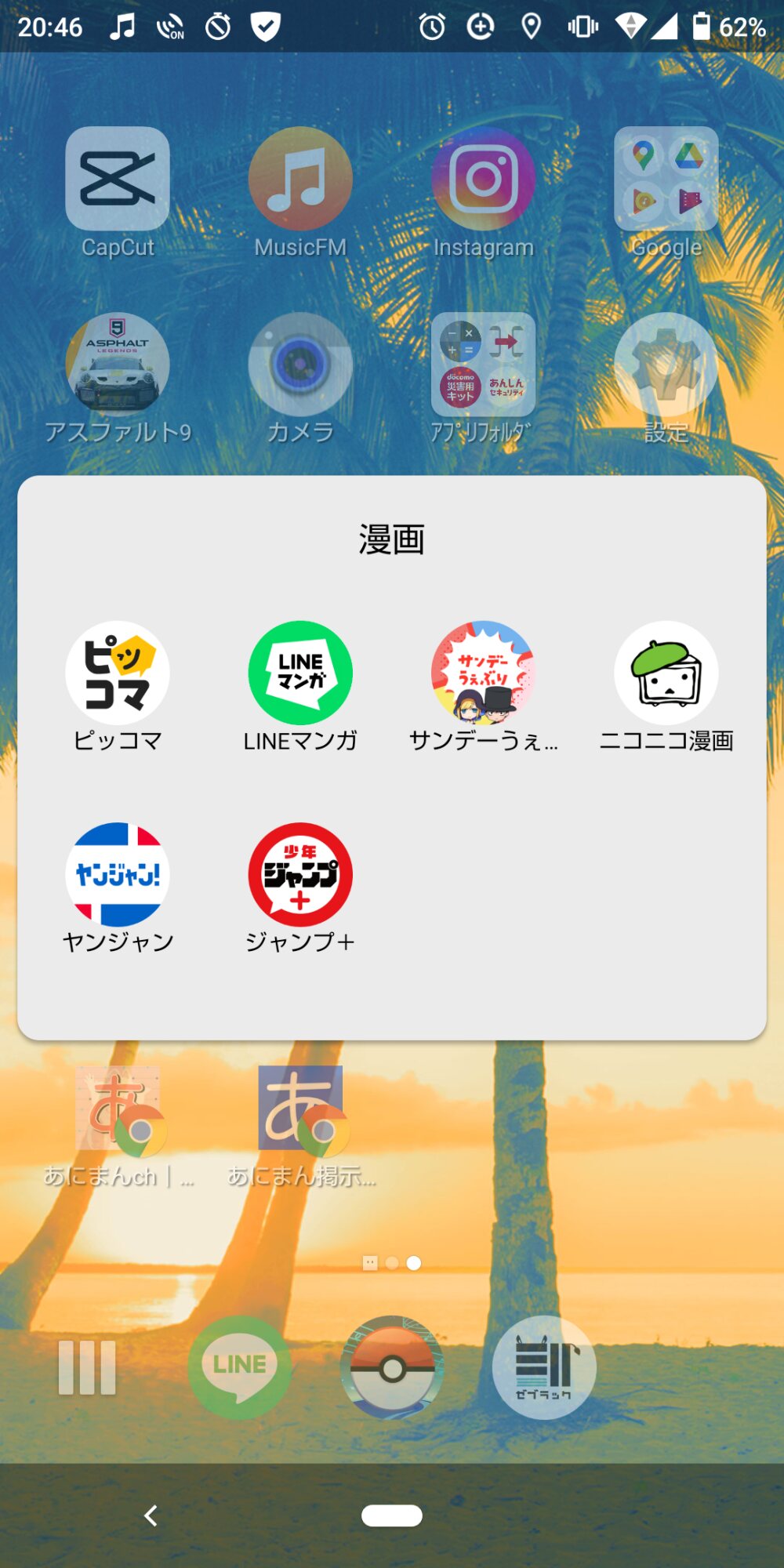The width and height of the screenshot is (784, 1568).
Task: Open the アプリフォルダ folder
Action: (x=483, y=365)
